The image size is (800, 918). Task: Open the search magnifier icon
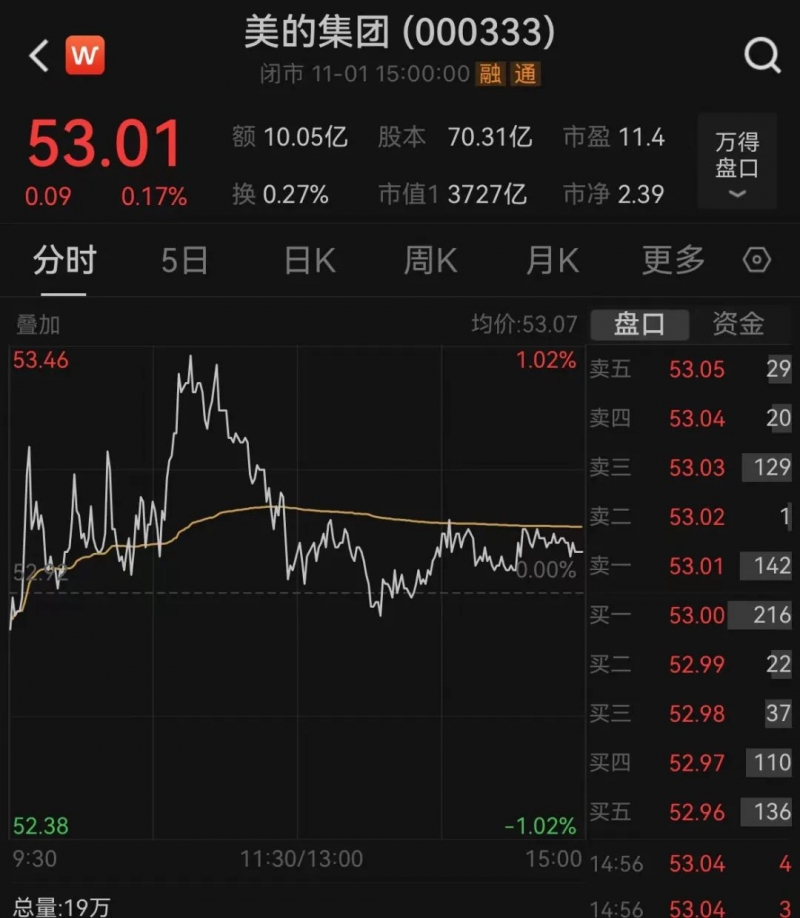[x=762, y=55]
